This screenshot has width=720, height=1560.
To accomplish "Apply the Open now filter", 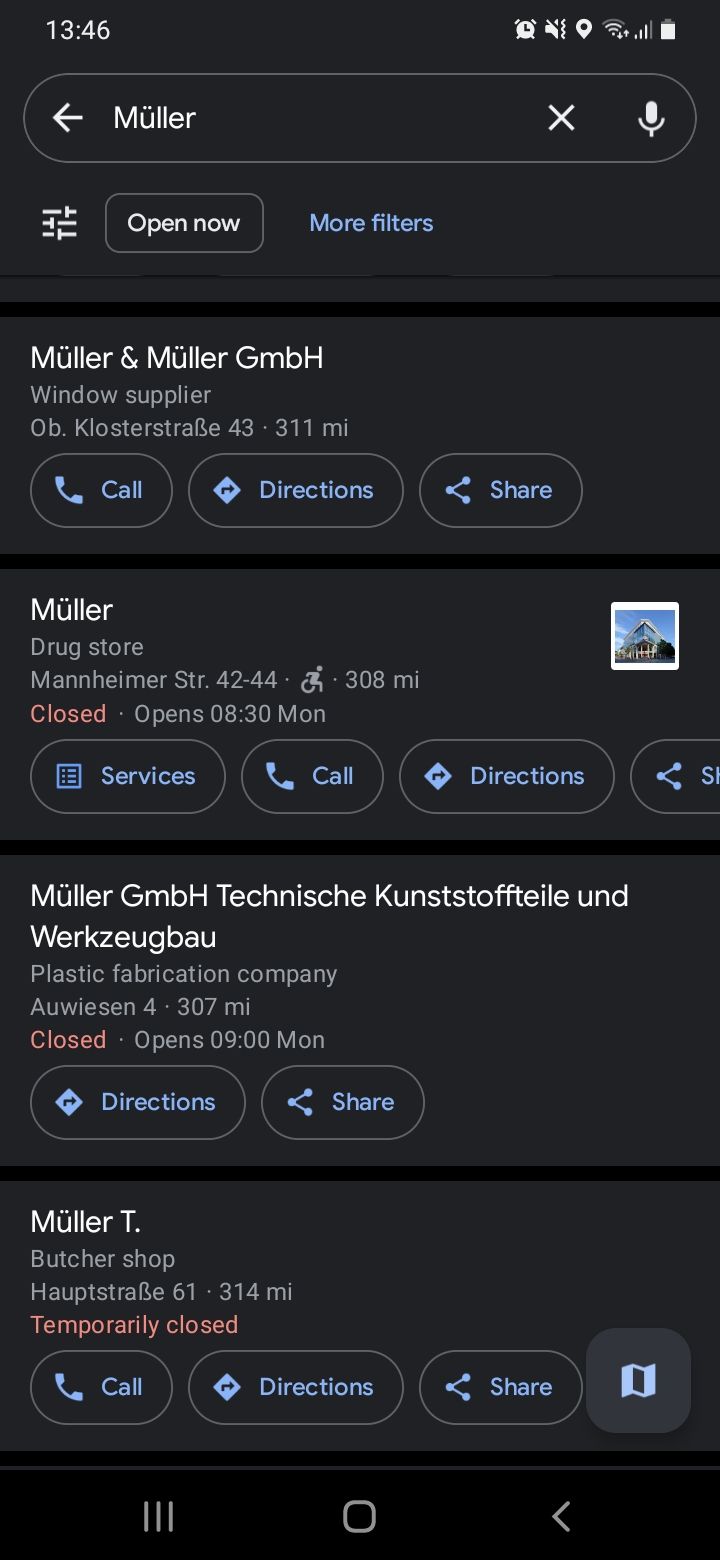I will 184,223.
